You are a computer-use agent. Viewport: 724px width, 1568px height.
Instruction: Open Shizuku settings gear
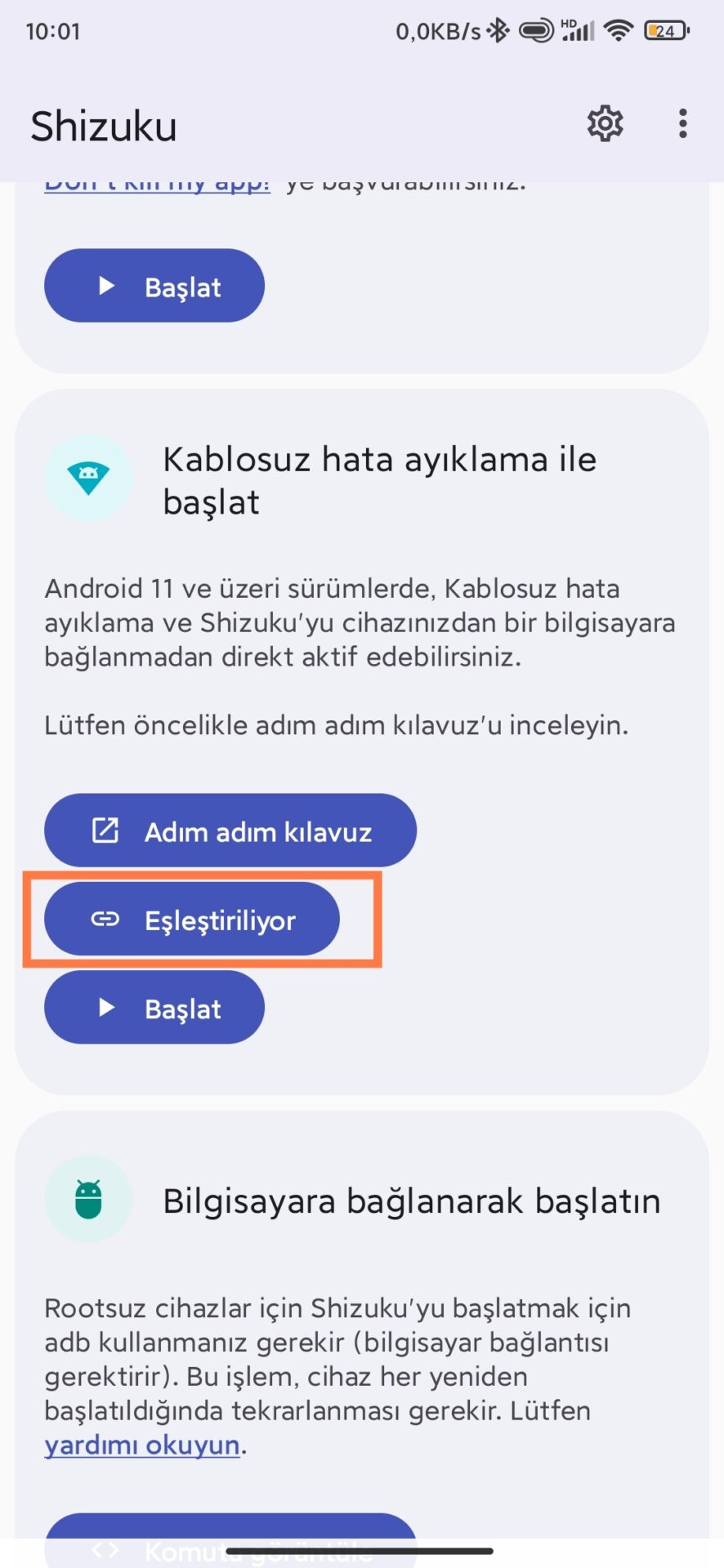click(x=605, y=124)
